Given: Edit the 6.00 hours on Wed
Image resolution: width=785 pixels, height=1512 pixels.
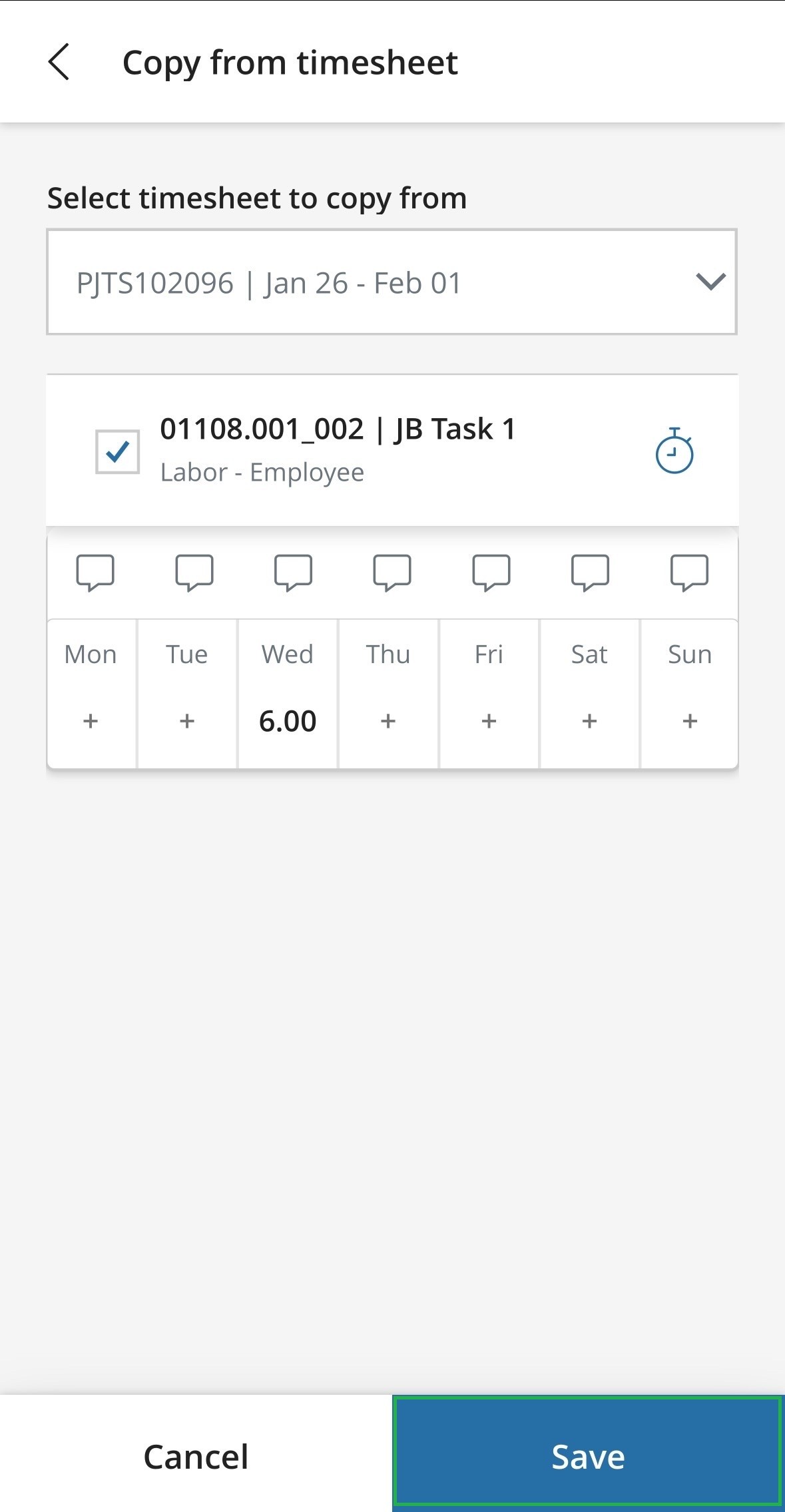Looking at the screenshot, I should (x=288, y=721).
